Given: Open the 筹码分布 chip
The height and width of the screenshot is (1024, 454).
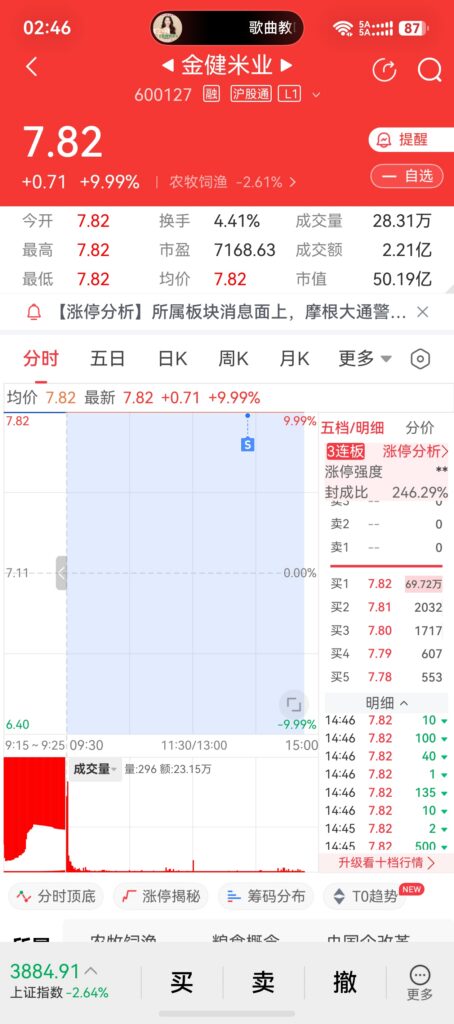Looking at the screenshot, I should [266, 897].
